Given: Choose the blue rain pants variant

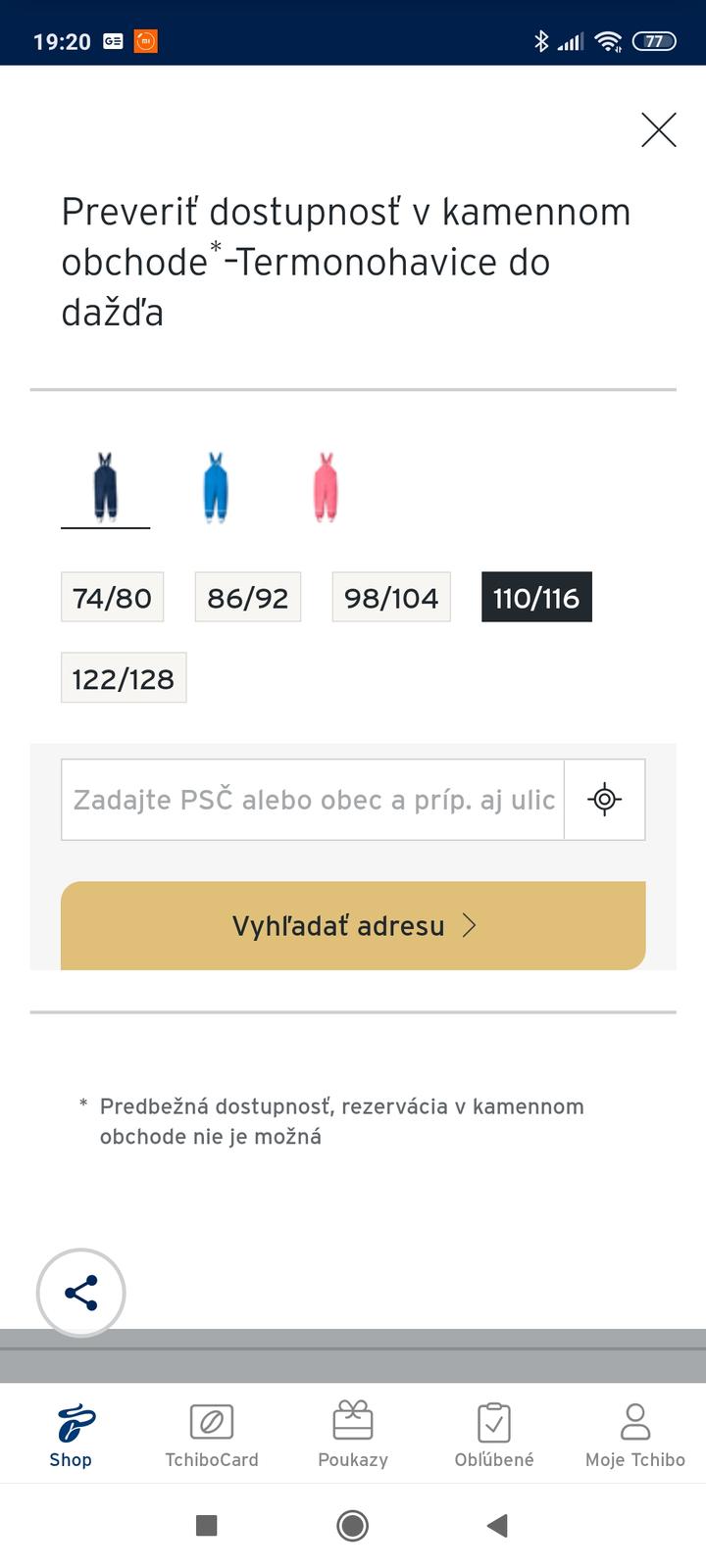Looking at the screenshot, I should pos(216,487).
